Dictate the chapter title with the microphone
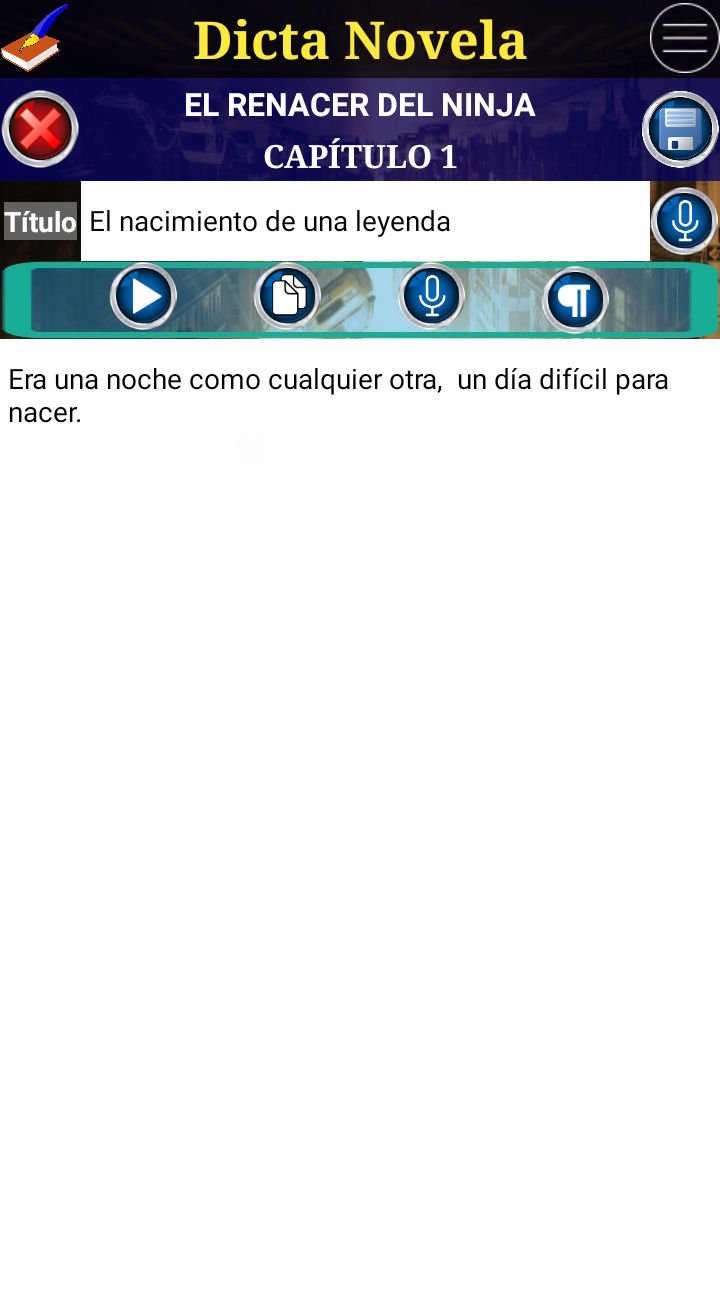720x1304 pixels. 684,221
